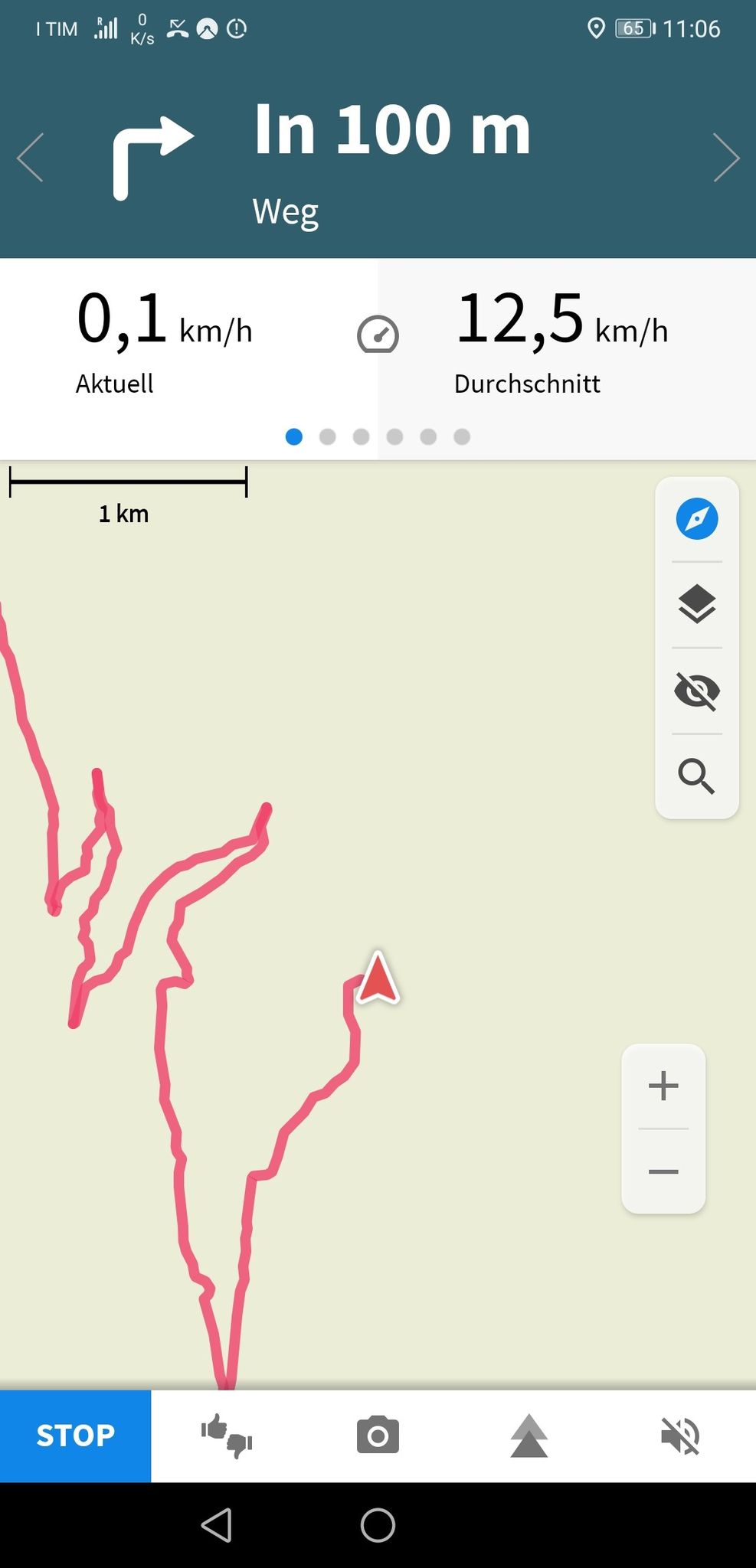This screenshot has width=756, height=1568.
Task: Toggle the muted voice guidance icon
Action: coord(680,1436)
